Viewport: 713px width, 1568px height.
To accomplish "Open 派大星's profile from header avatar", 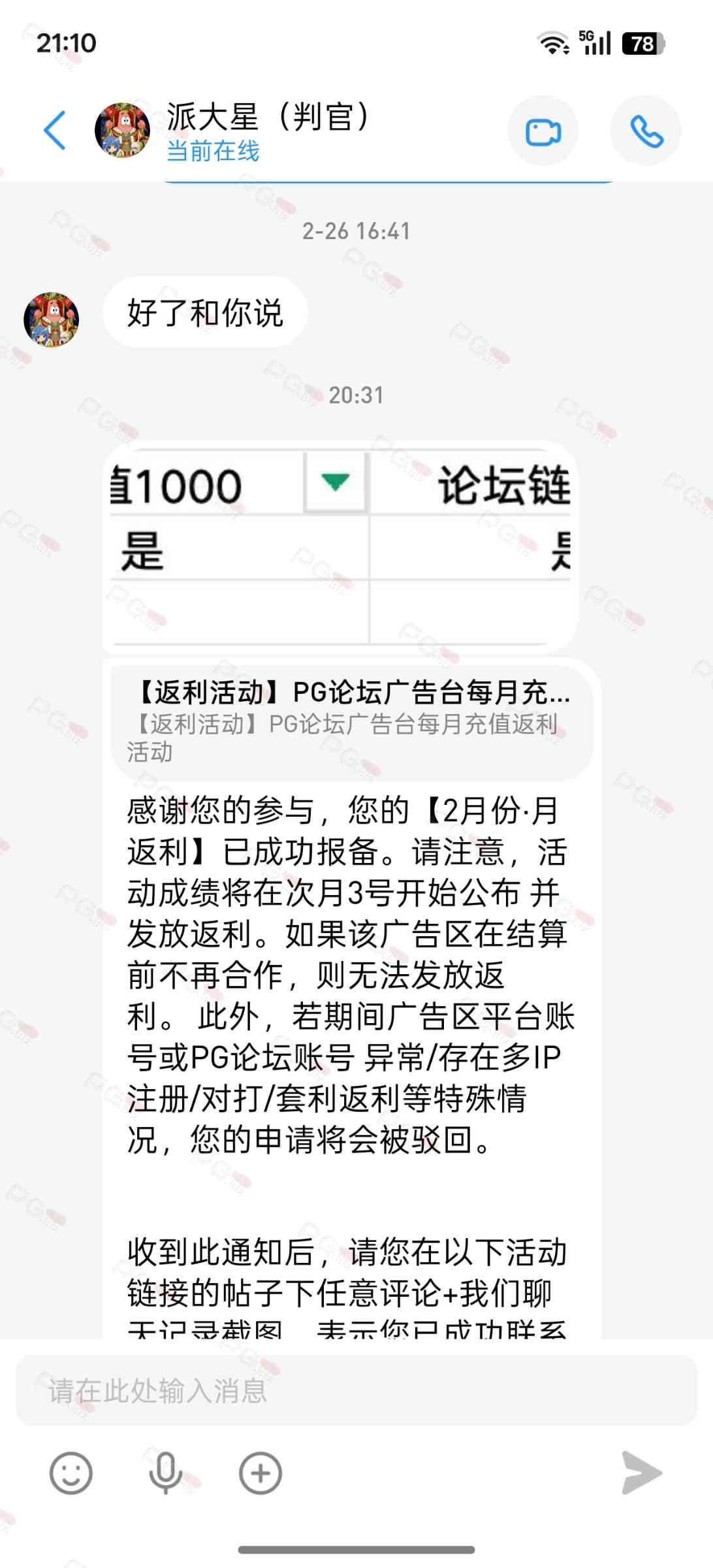I will [x=122, y=131].
